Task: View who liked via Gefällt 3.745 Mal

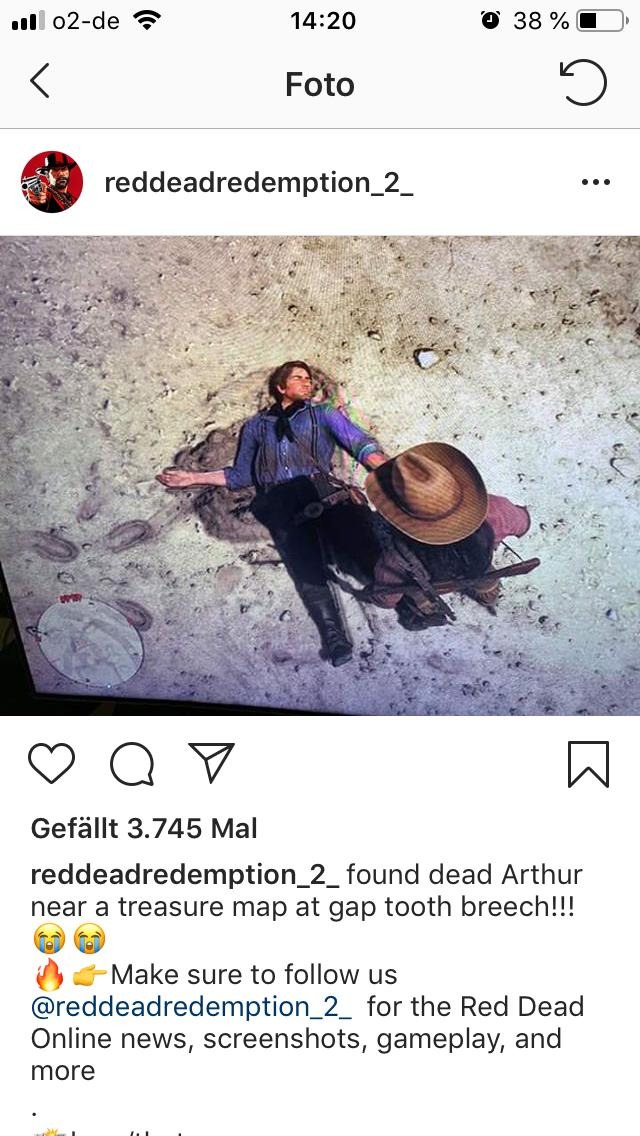Action: click(144, 828)
